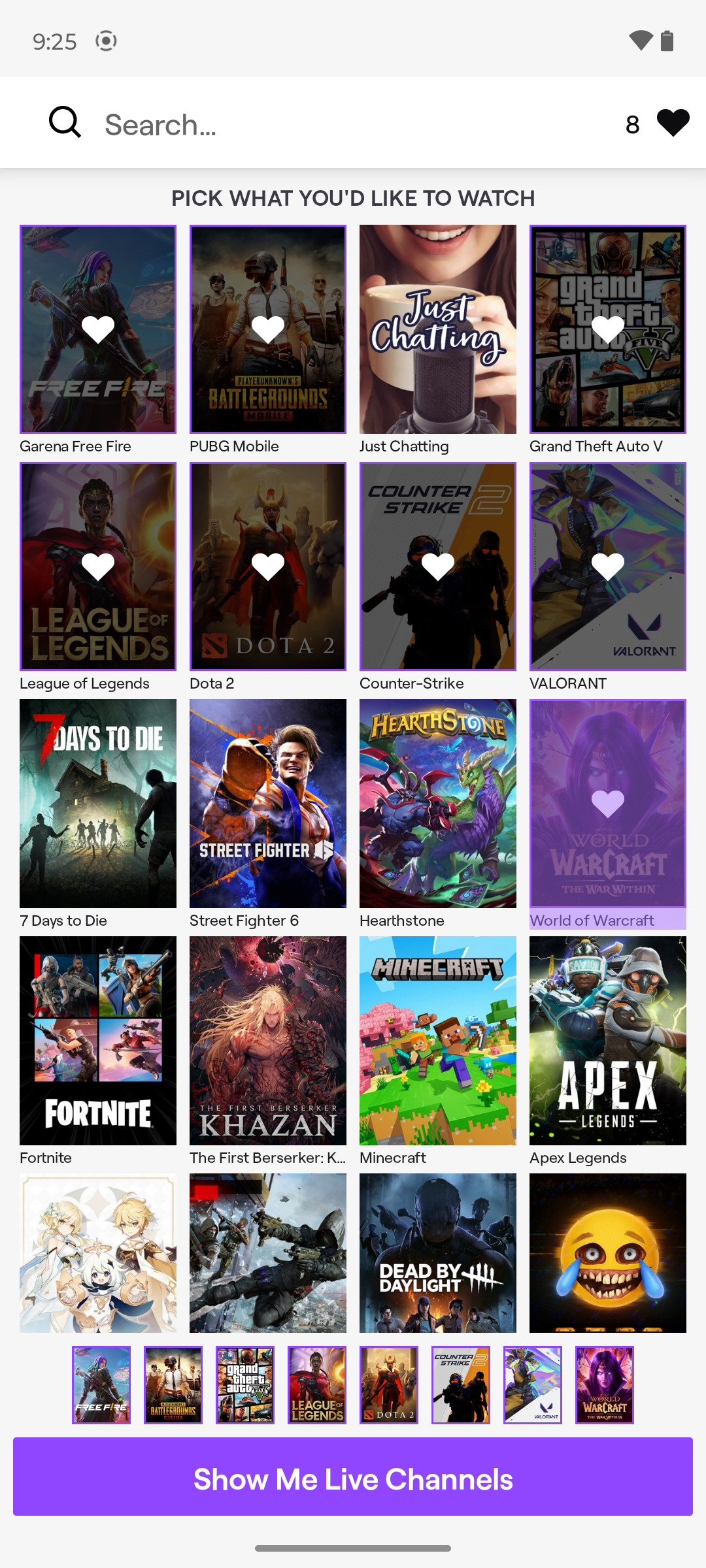Deselect the Garena Free Fire tile
The height and width of the screenshot is (1568, 706).
[x=98, y=329]
